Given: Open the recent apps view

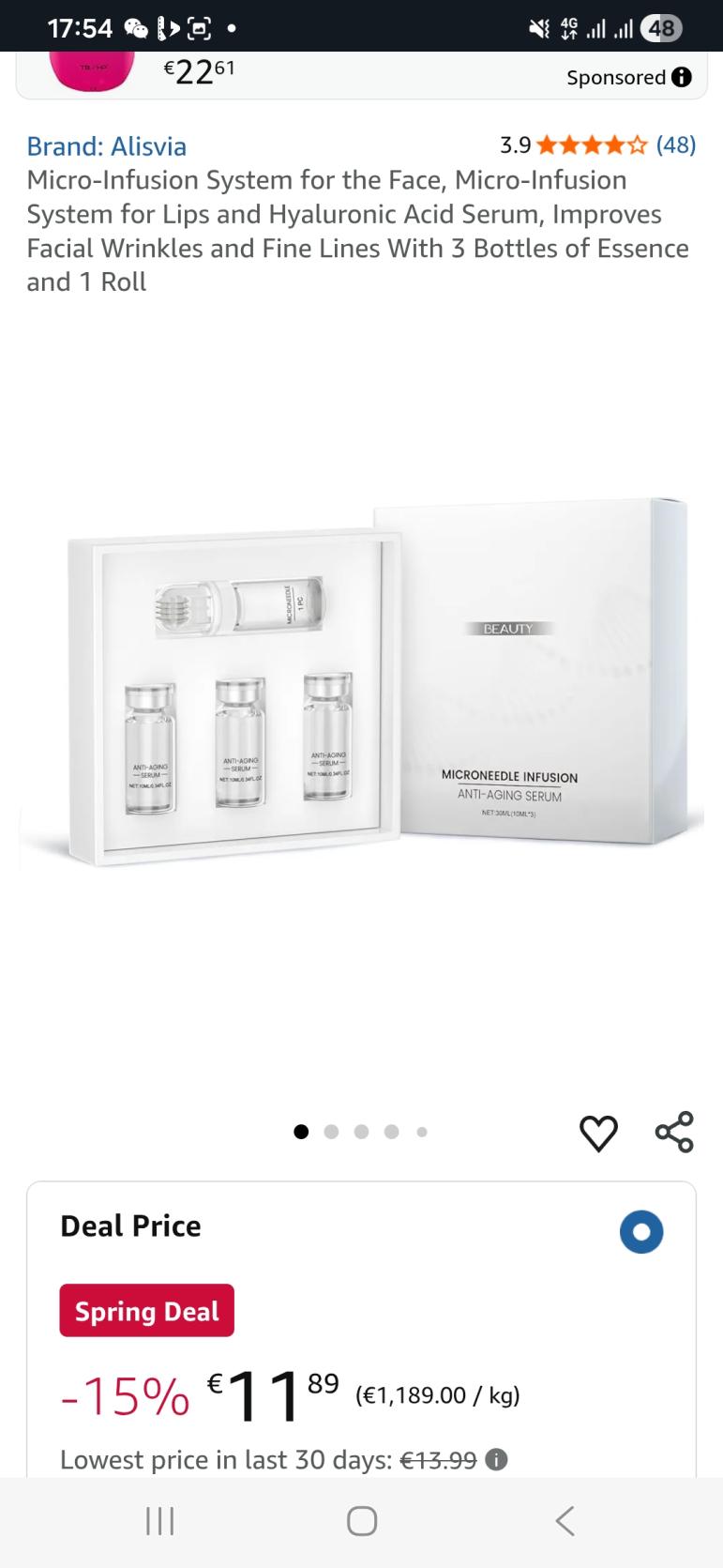Looking at the screenshot, I should (x=159, y=1521).
